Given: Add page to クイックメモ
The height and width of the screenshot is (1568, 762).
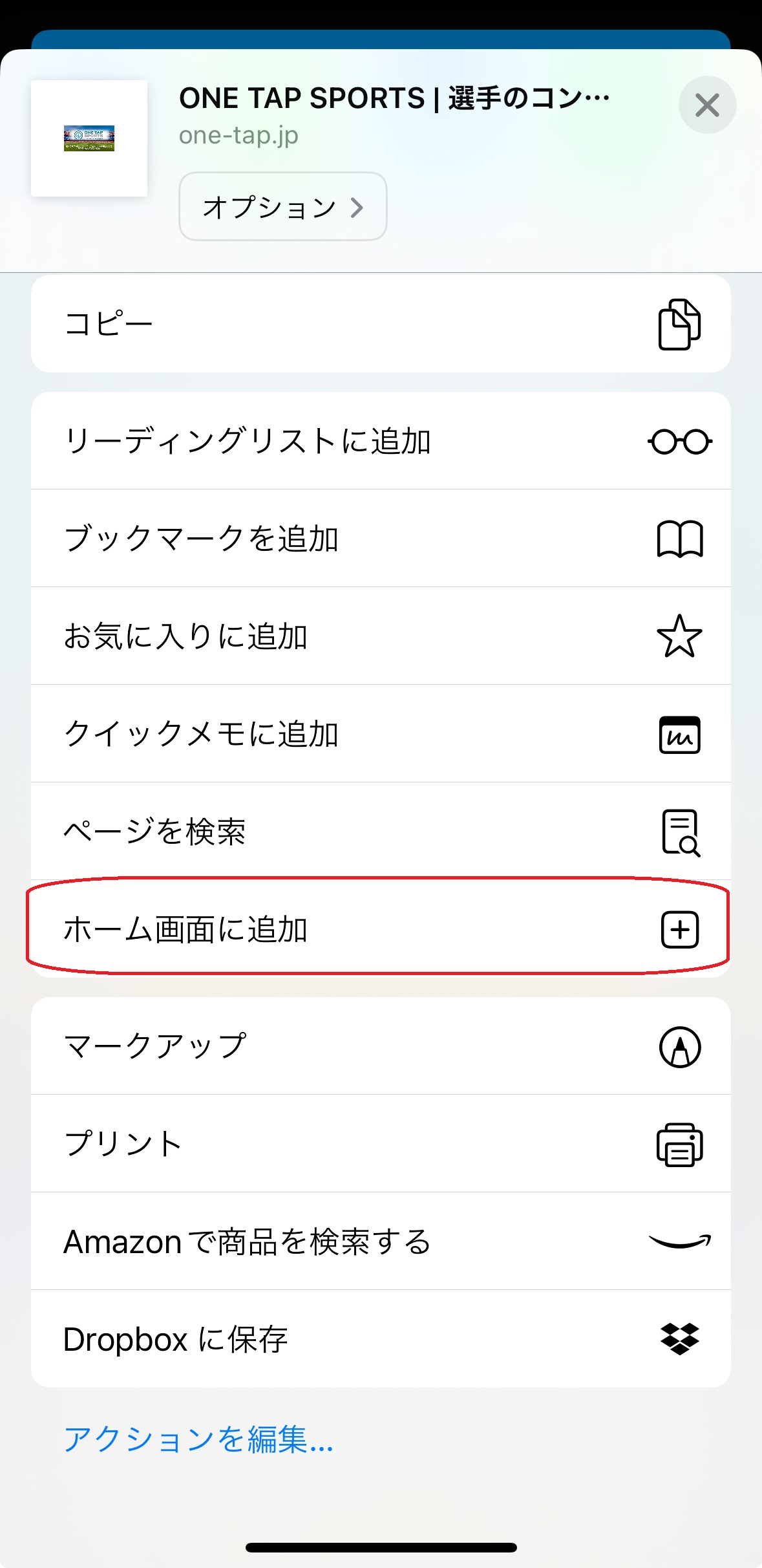Looking at the screenshot, I should [x=381, y=734].
